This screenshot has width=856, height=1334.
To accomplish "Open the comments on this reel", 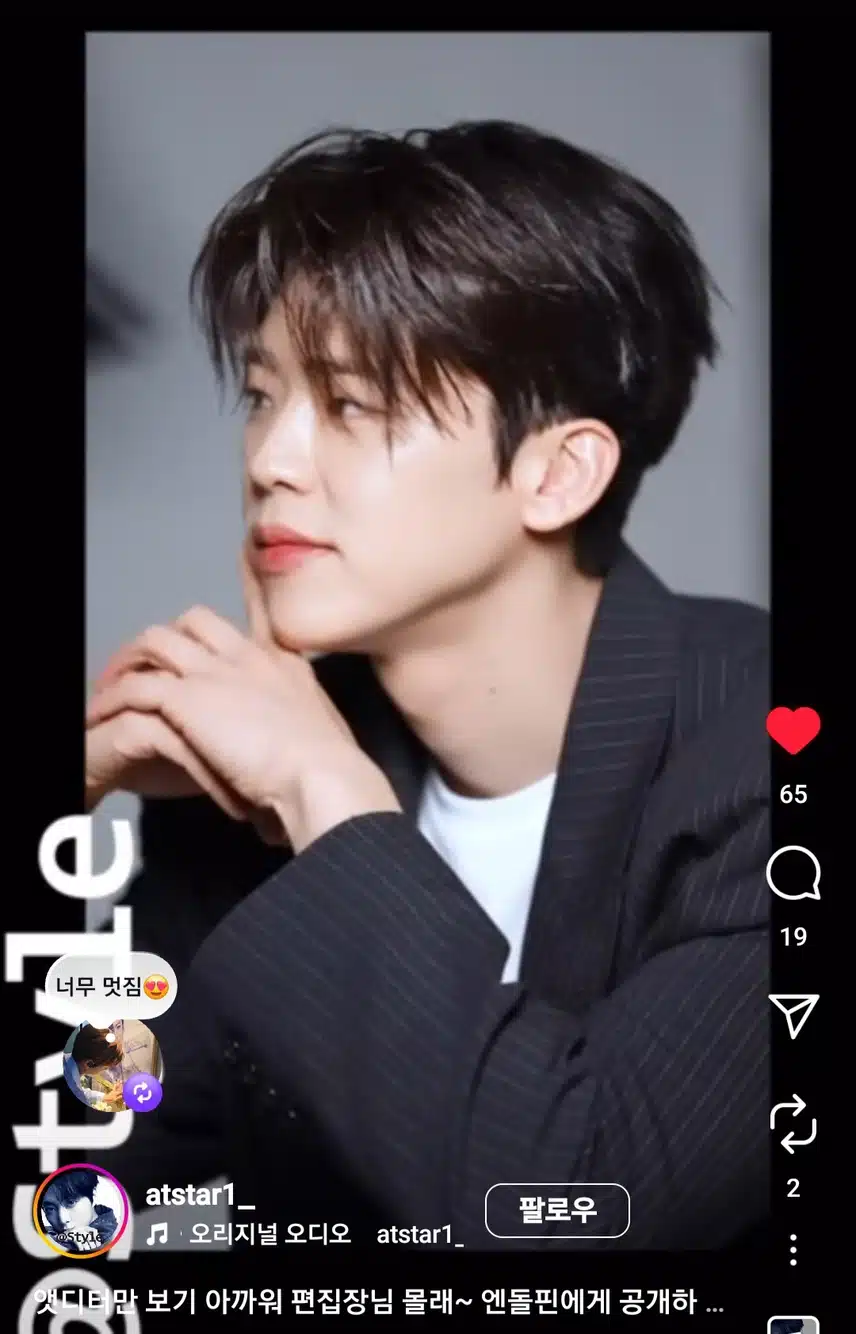I will click(793, 873).
